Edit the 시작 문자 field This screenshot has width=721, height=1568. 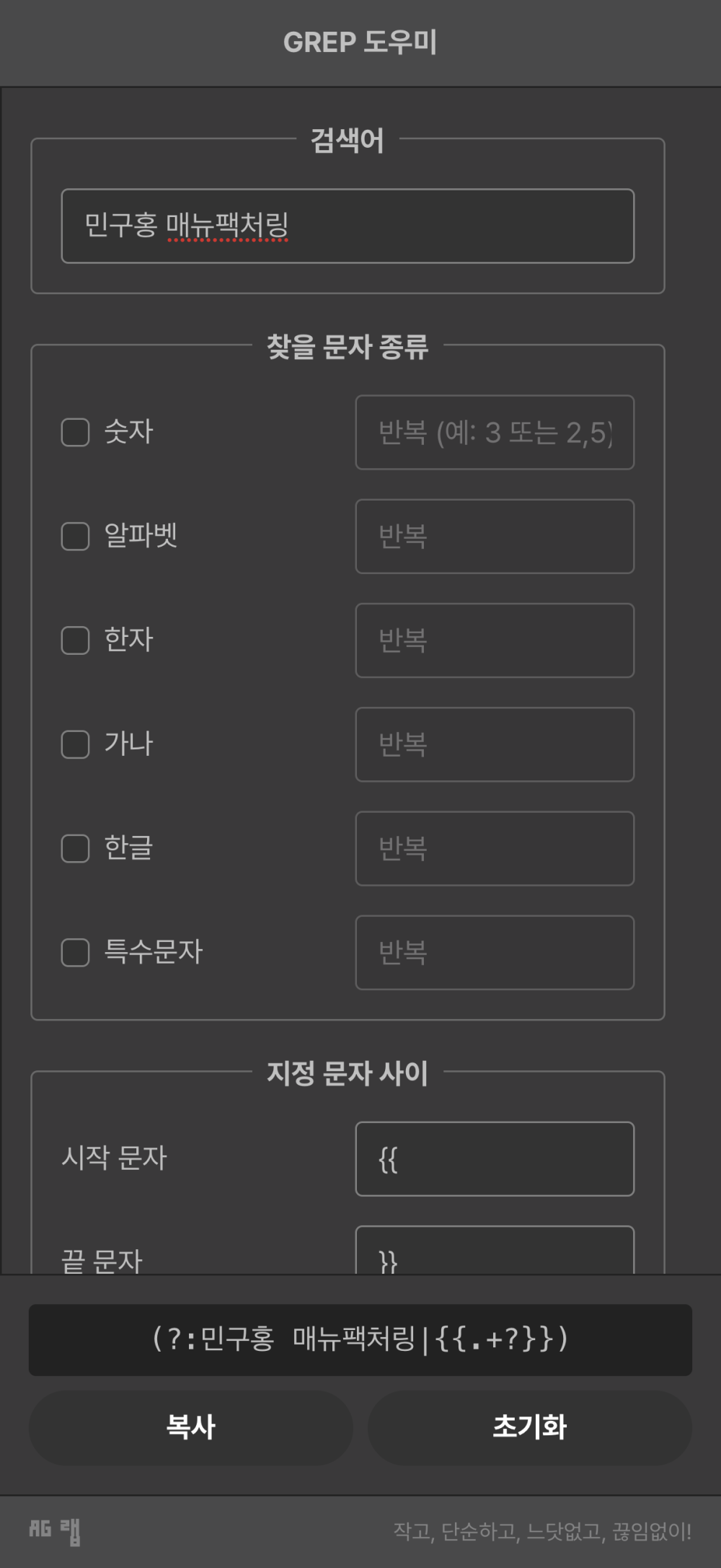coord(495,1159)
